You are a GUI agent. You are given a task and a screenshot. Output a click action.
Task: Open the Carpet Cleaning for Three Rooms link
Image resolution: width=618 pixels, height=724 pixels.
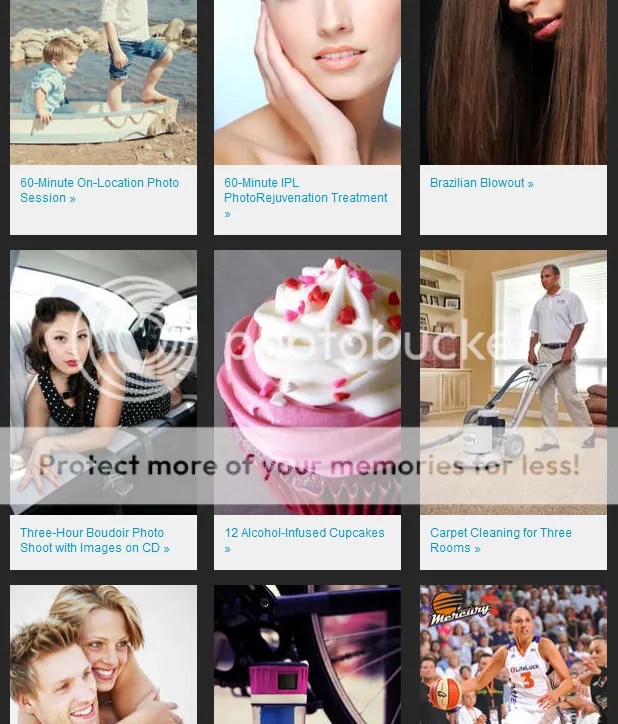pyautogui.click(x=500, y=540)
